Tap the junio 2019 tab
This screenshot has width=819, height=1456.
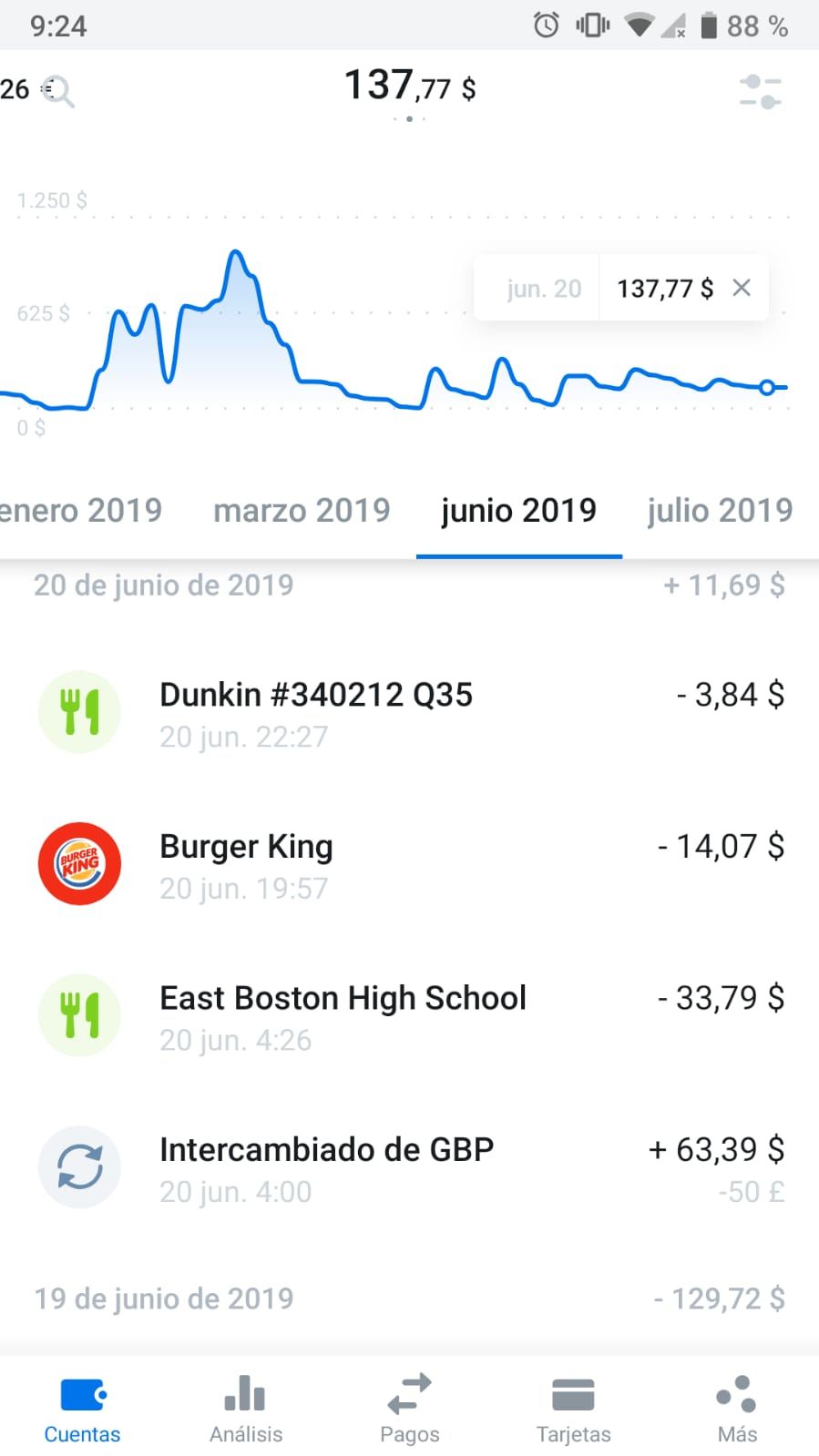518,510
